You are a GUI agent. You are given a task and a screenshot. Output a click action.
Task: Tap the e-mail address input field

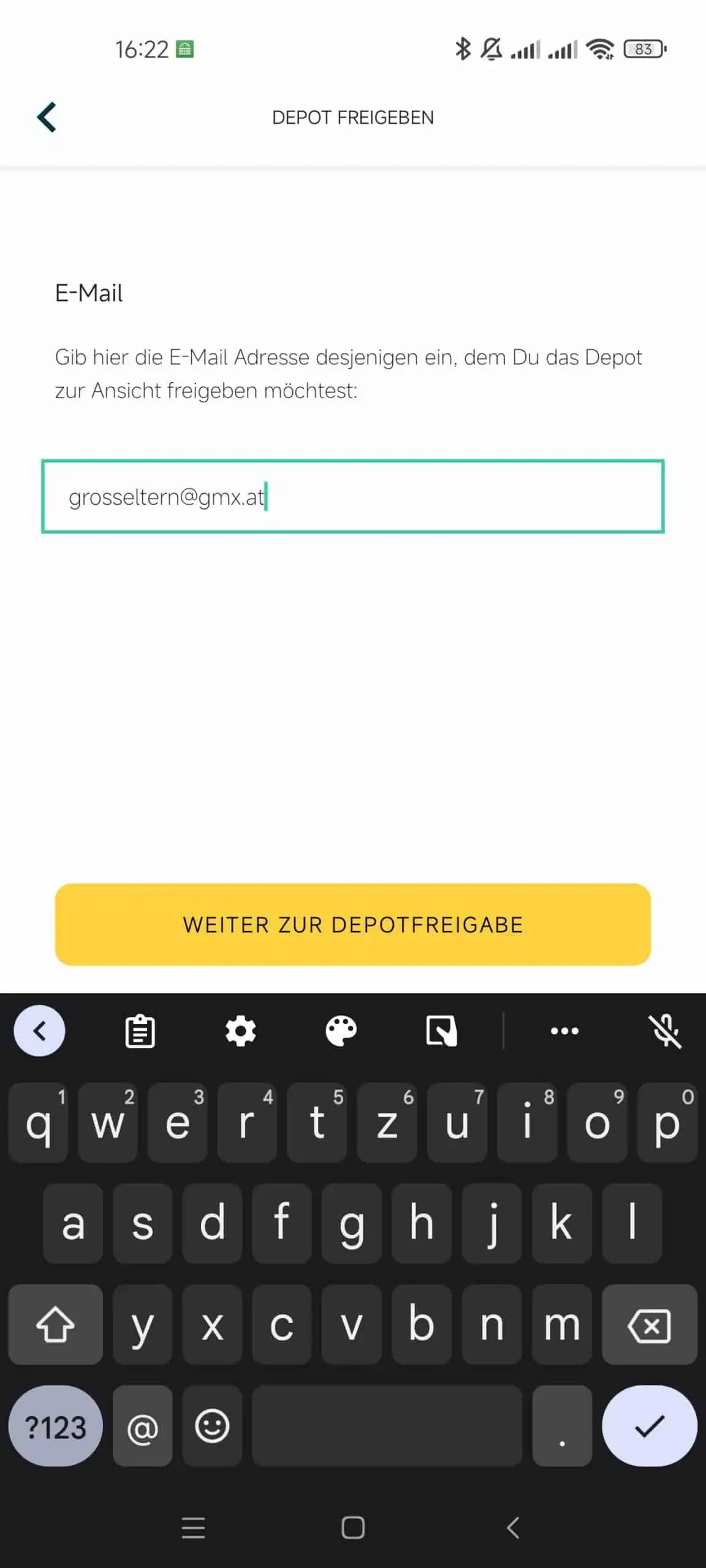(353, 496)
